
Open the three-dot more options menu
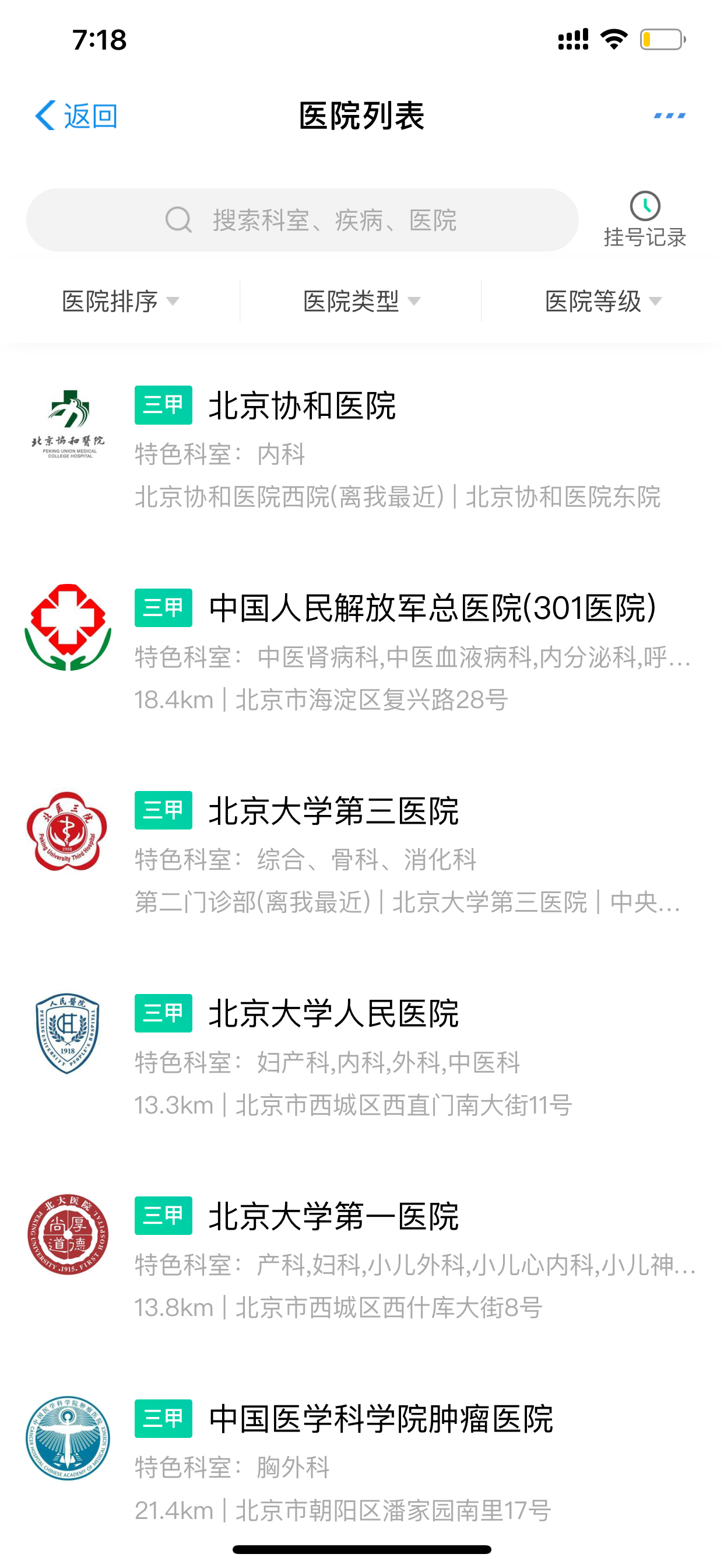tap(669, 115)
